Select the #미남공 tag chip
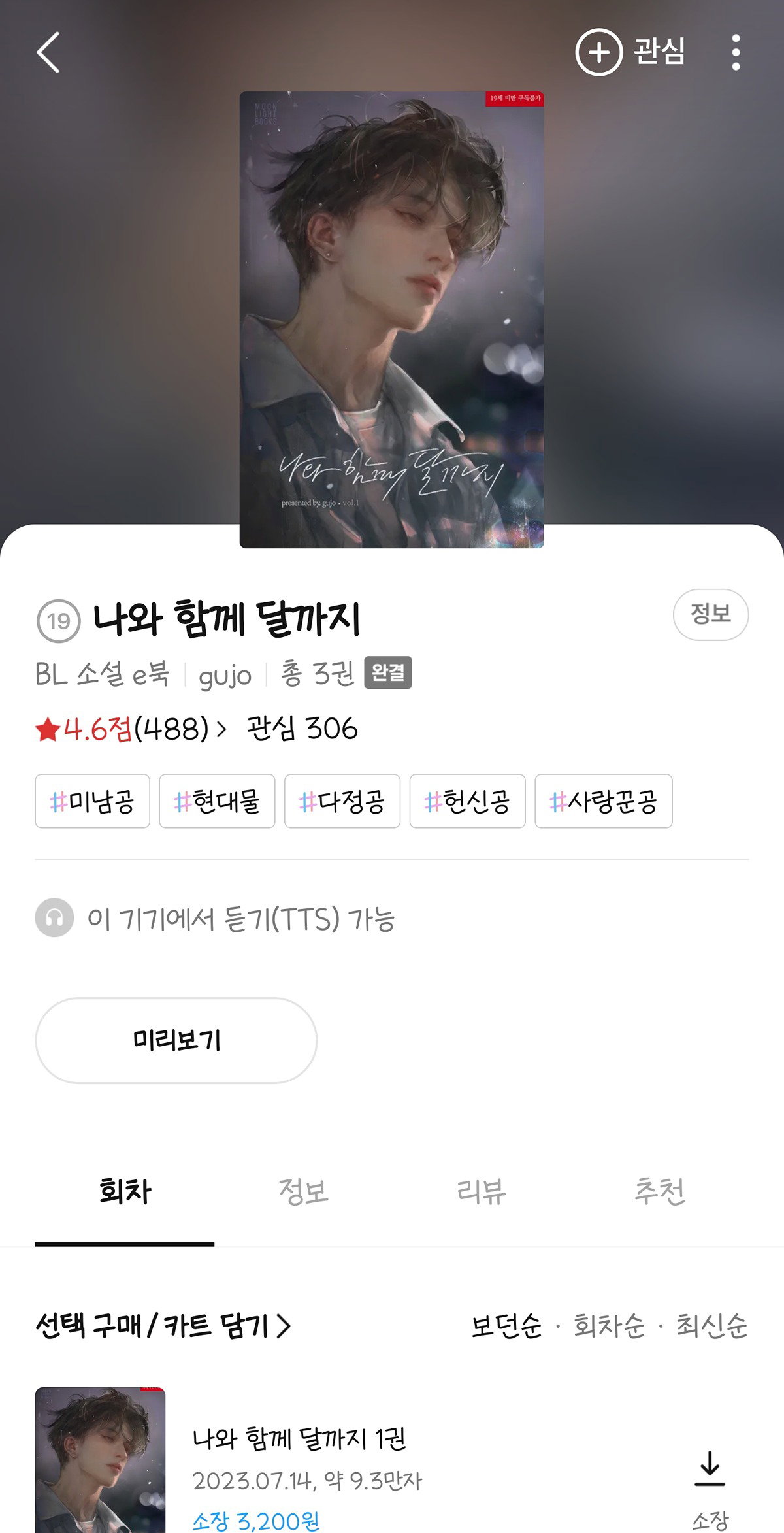The width and height of the screenshot is (784, 1533). click(92, 801)
